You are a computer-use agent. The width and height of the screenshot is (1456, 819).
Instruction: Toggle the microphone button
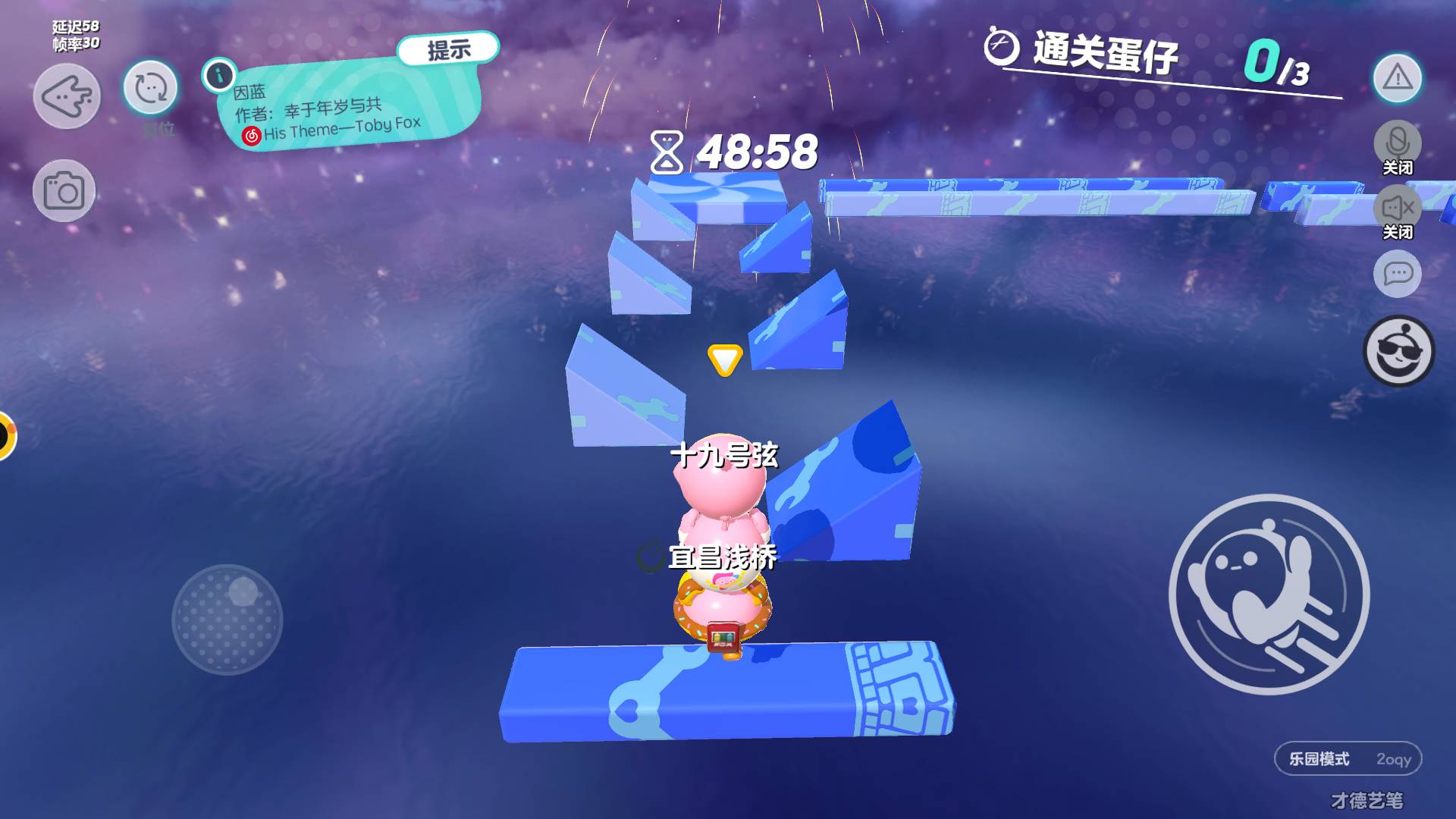point(1397,143)
